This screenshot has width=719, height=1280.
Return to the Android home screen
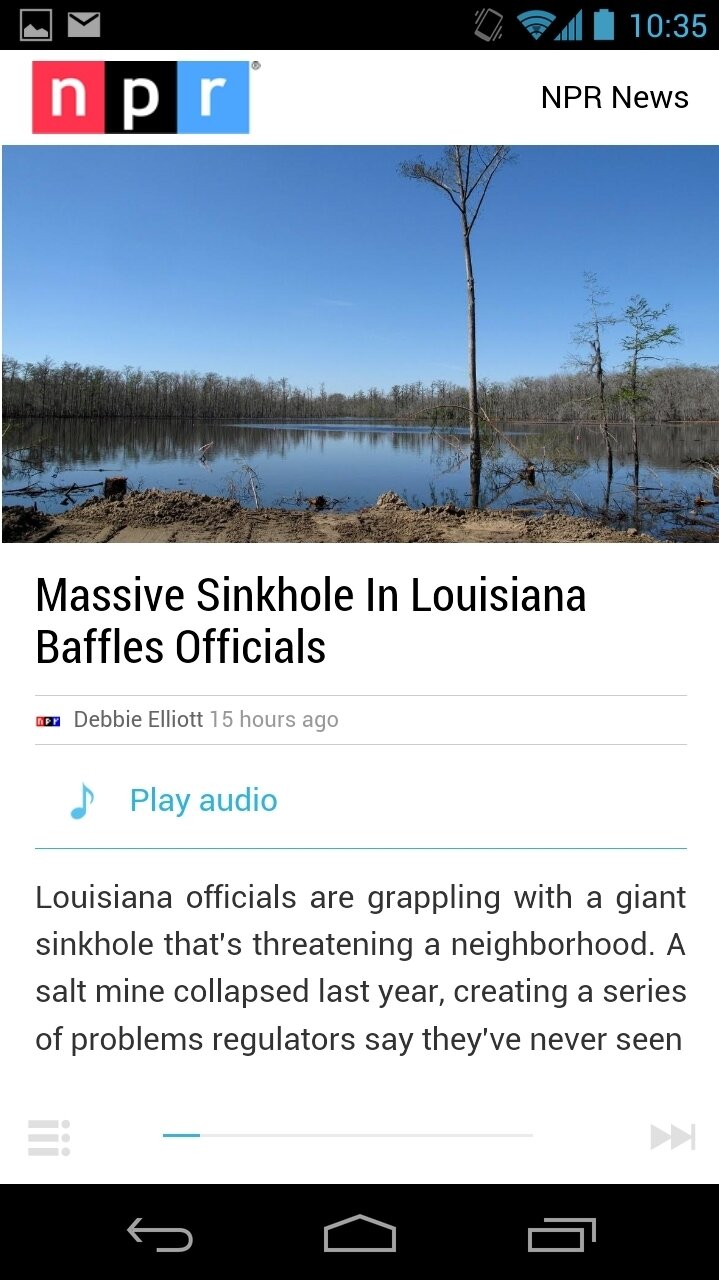pos(360,1235)
